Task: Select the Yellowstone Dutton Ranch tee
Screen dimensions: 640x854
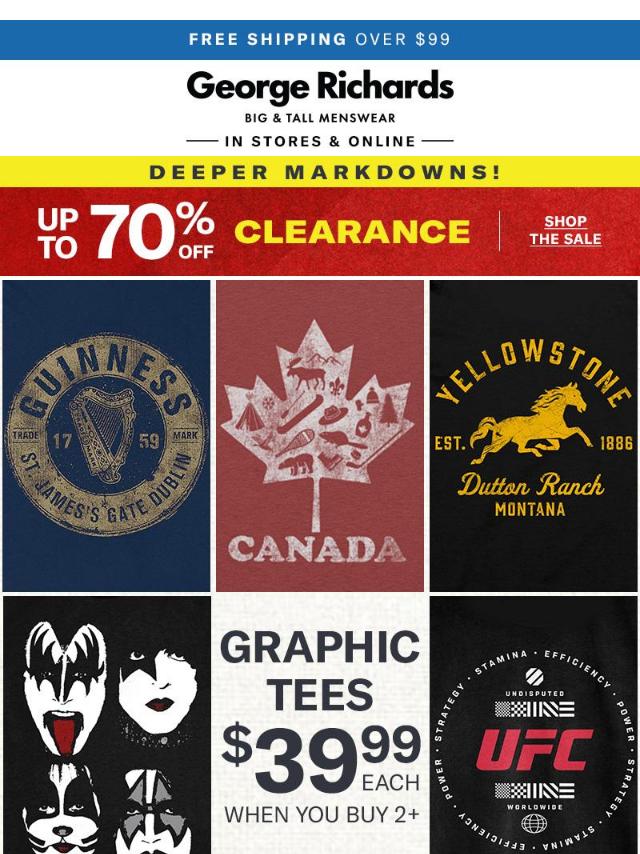Action: [533, 436]
